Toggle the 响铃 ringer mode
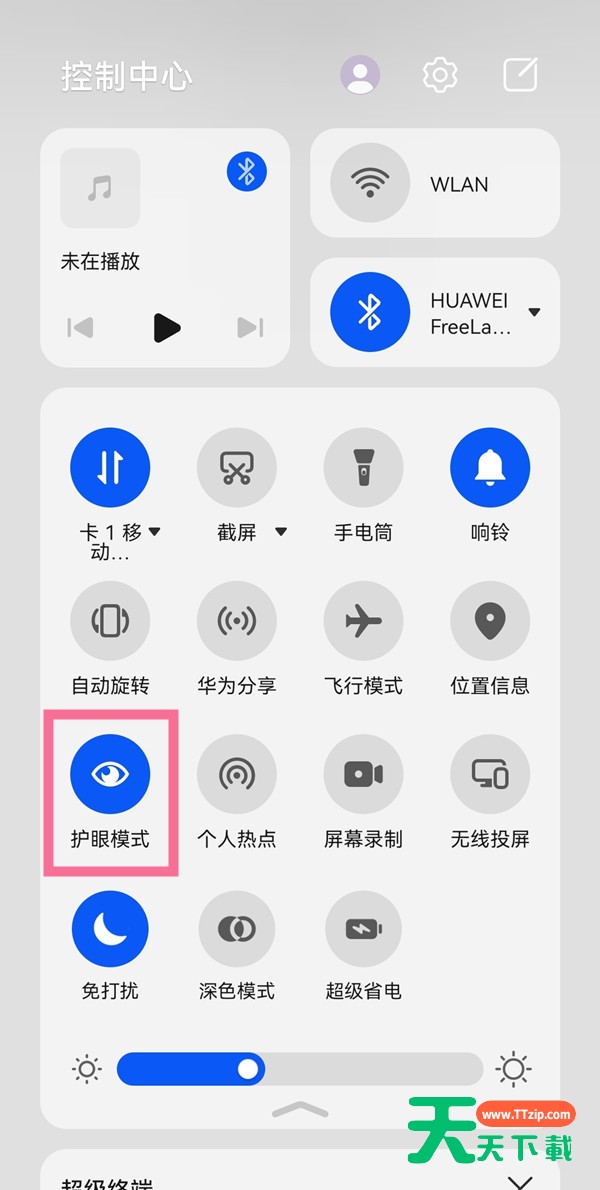 coord(490,467)
